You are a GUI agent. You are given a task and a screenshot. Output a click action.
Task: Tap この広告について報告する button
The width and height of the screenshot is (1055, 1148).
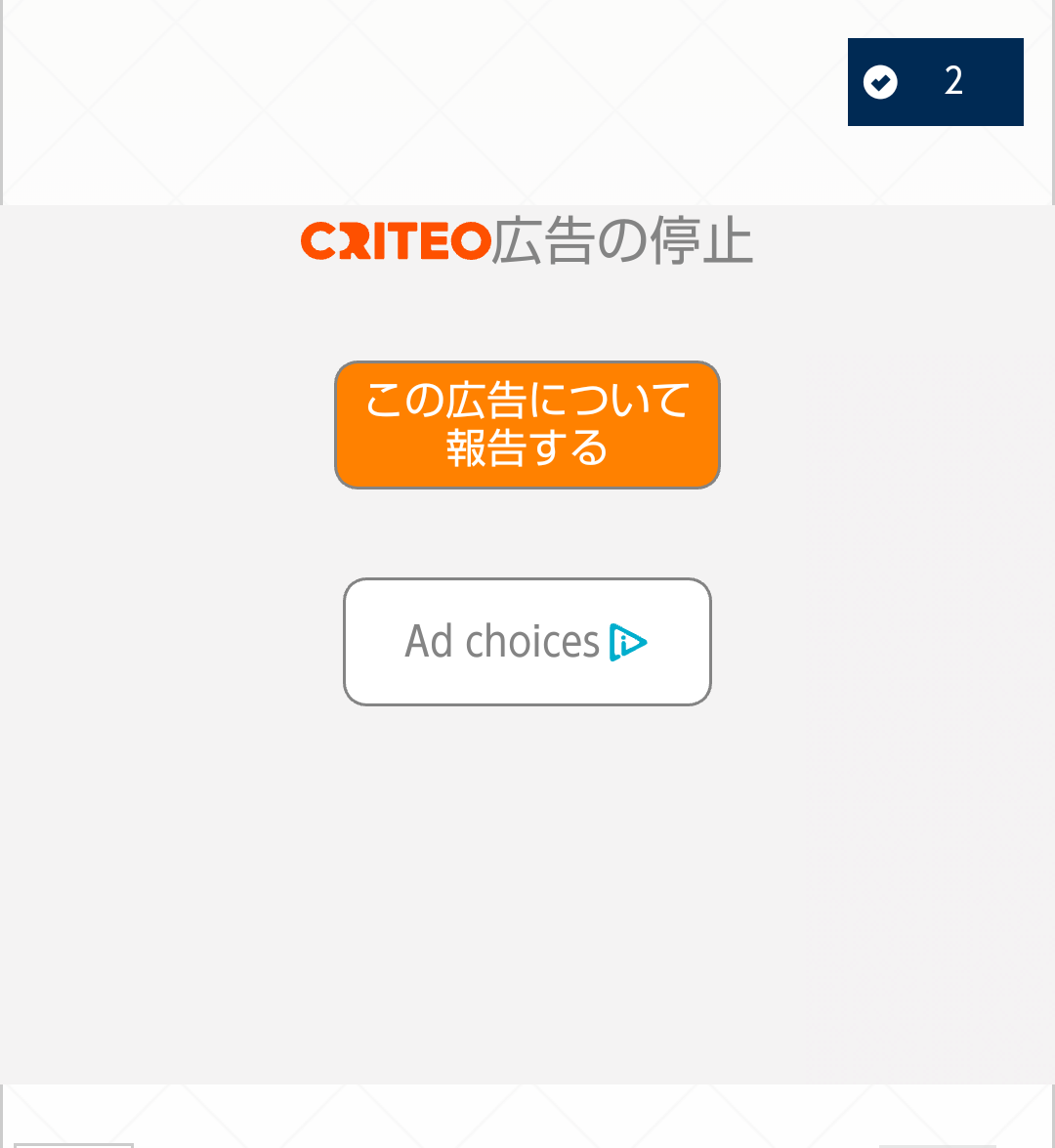pos(527,425)
